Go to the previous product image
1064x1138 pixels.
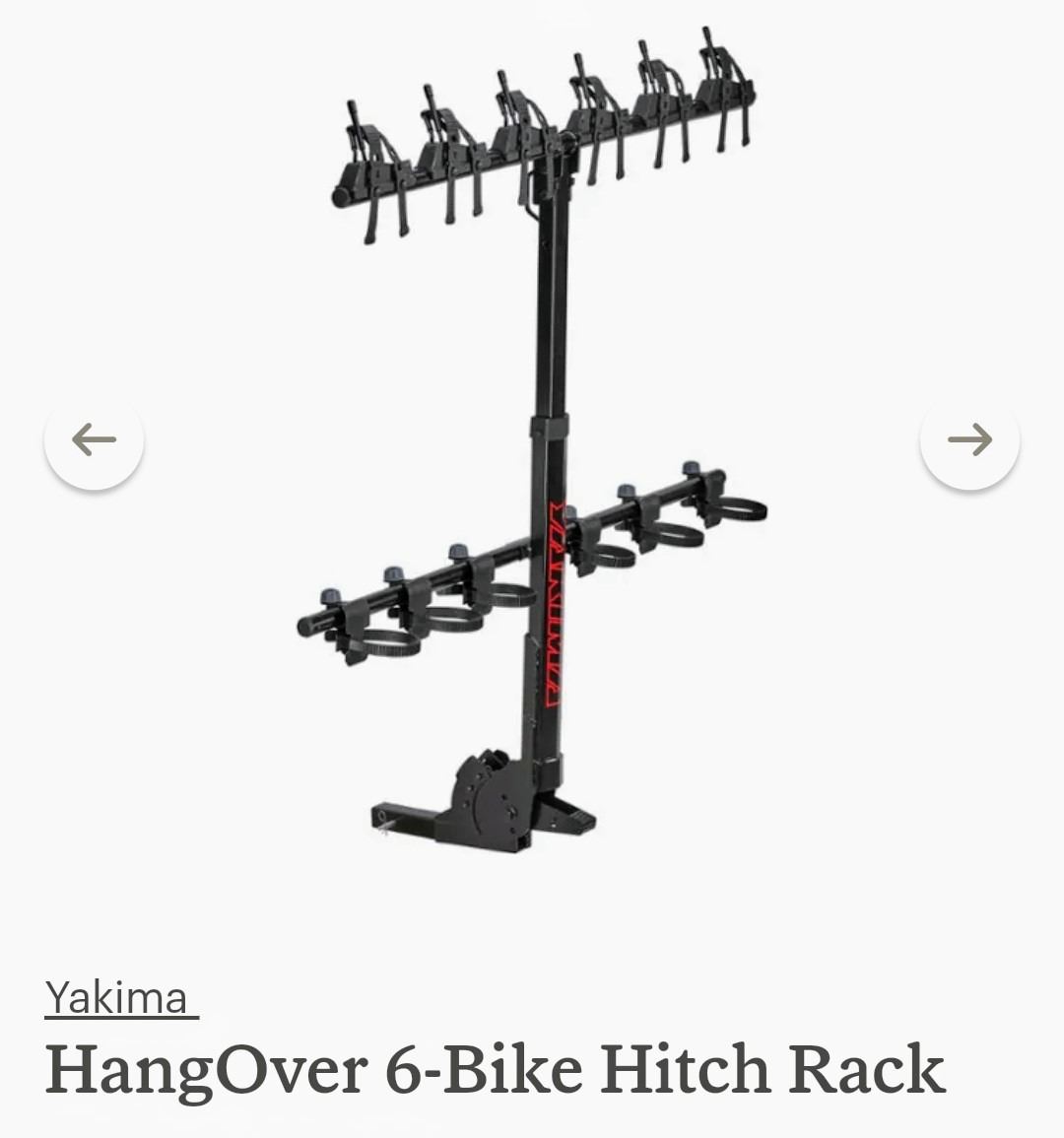pyautogui.click(x=95, y=439)
